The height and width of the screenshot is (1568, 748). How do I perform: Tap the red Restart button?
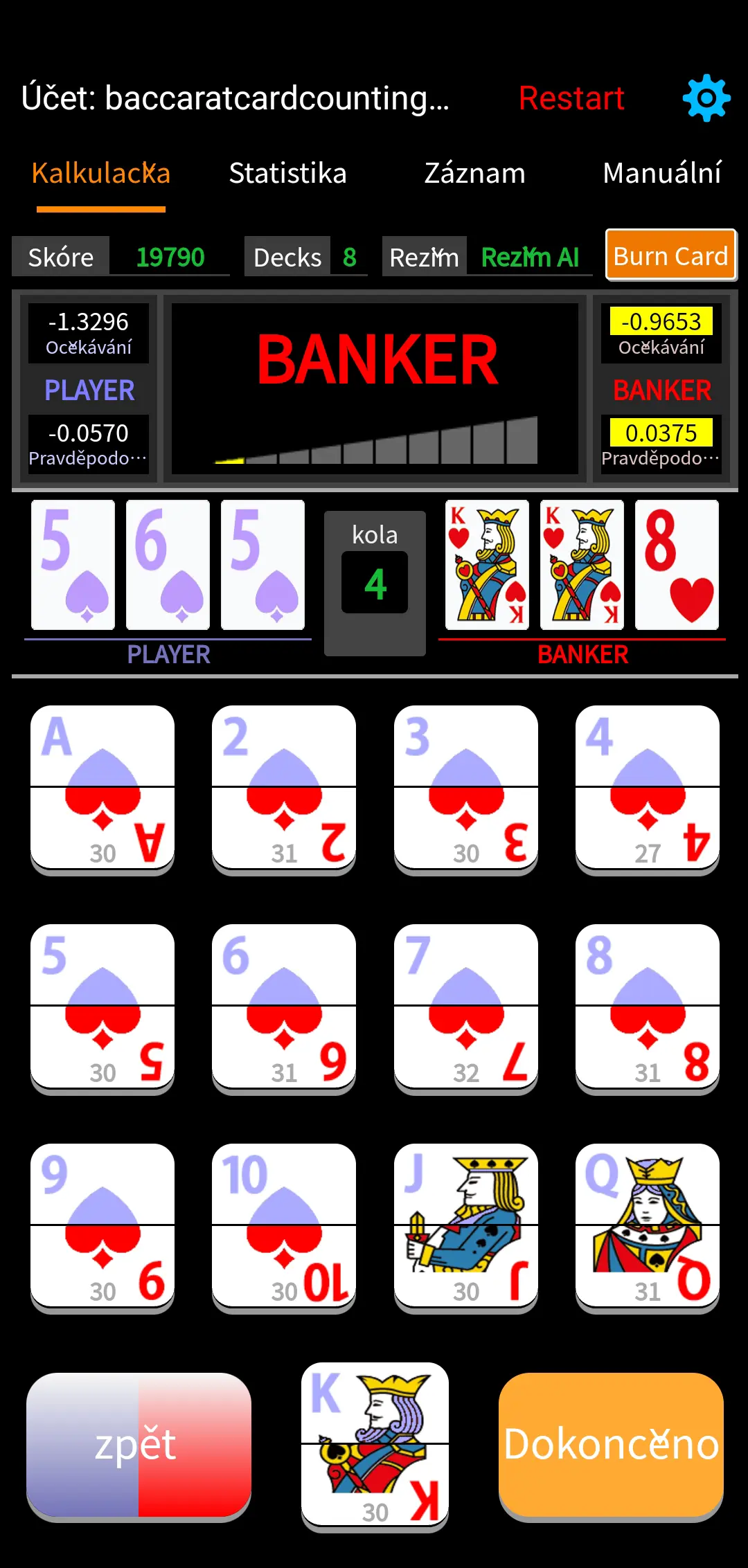[571, 98]
